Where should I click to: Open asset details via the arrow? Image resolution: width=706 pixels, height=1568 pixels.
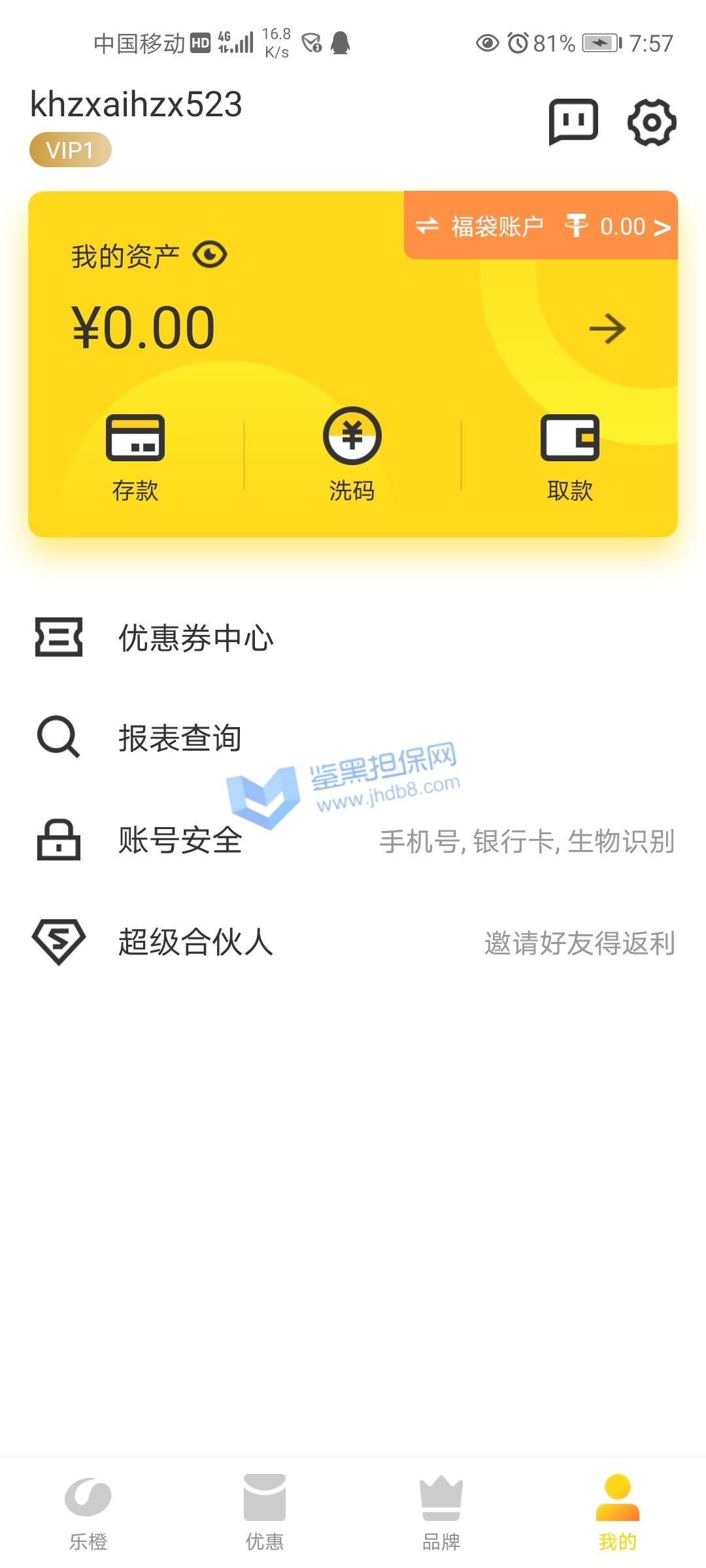point(607,329)
